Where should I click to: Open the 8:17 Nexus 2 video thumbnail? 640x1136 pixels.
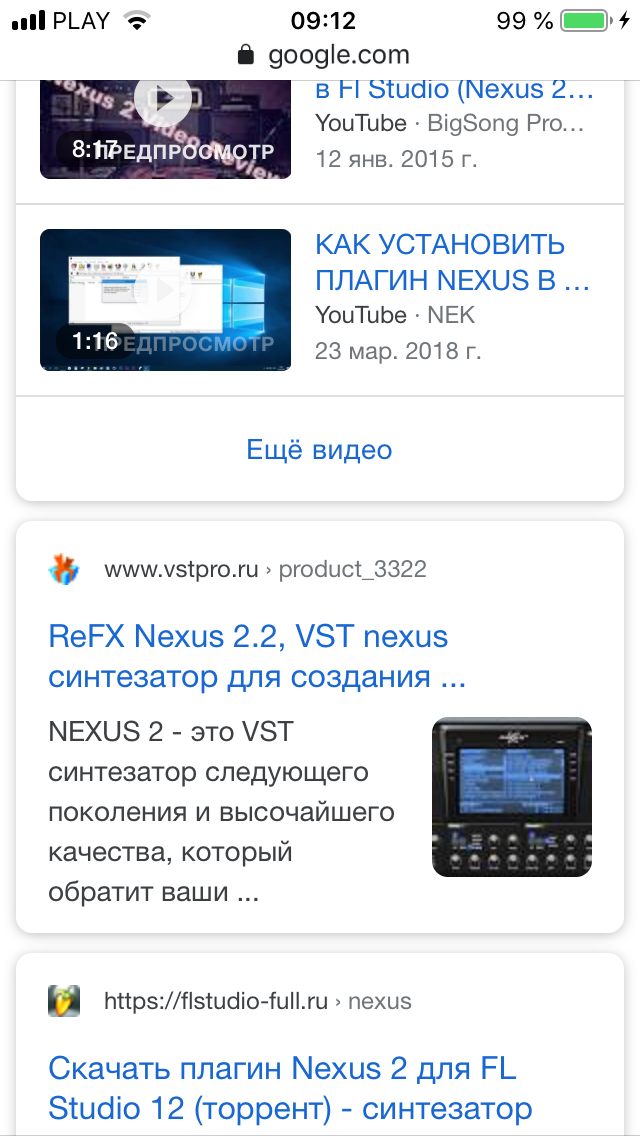(165, 128)
